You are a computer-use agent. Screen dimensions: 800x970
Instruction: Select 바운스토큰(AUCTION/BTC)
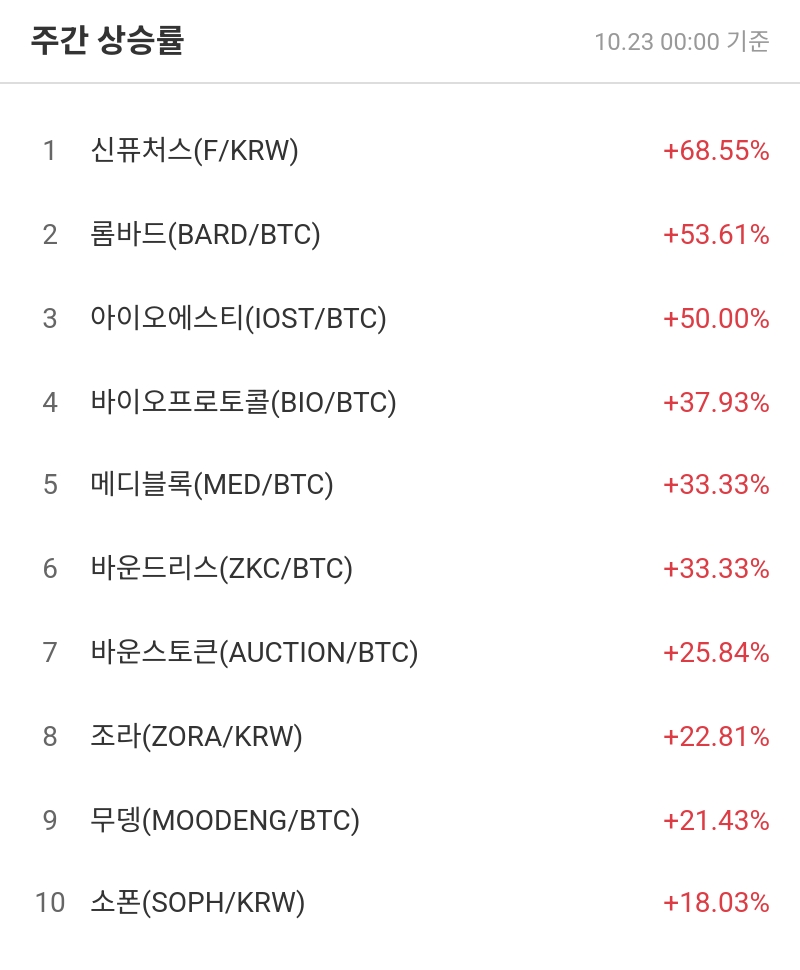(253, 653)
